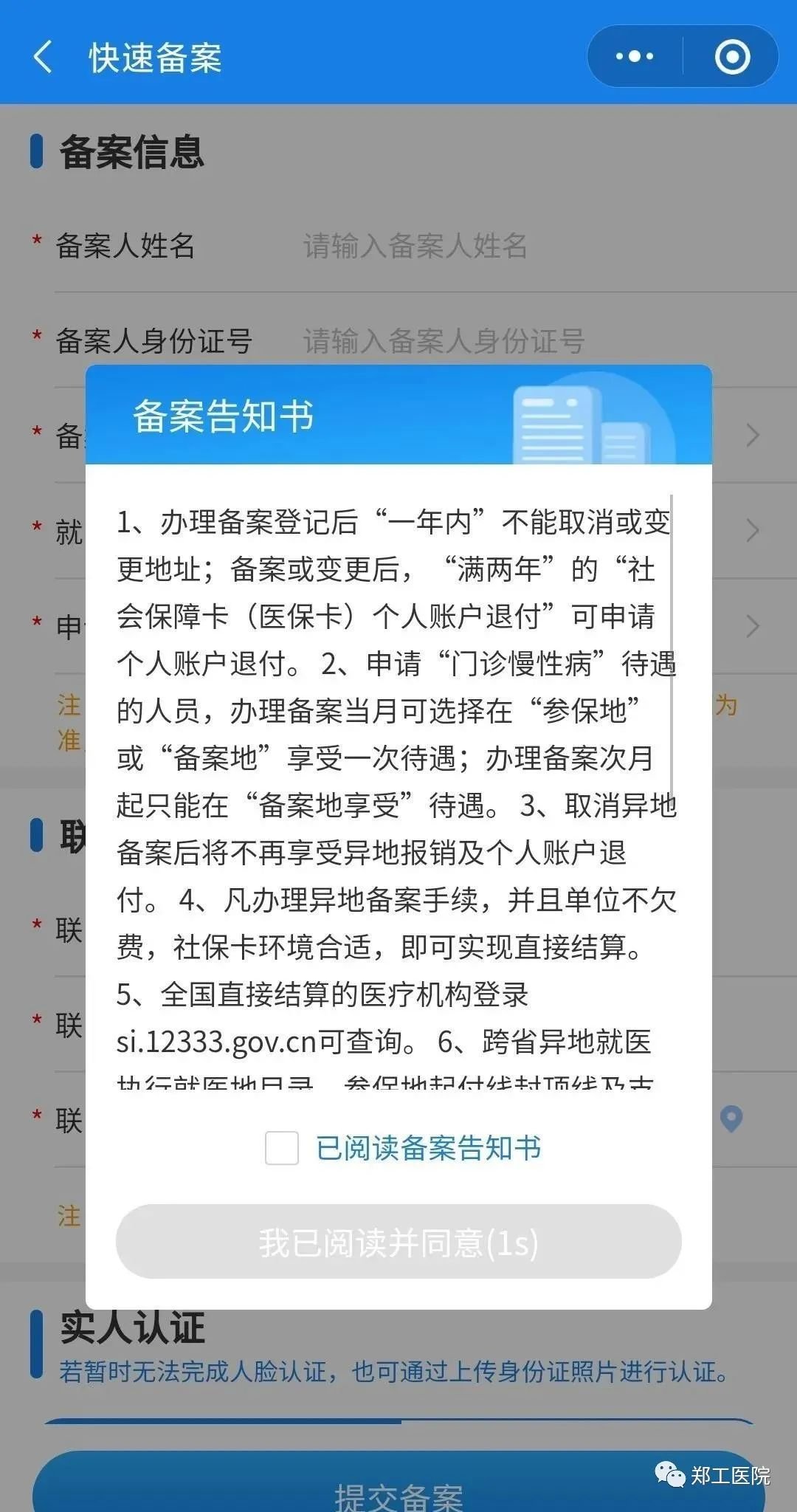The image size is (797, 1512).
Task: Tap the 我已阅读并同意 button
Action: [x=398, y=1243]
